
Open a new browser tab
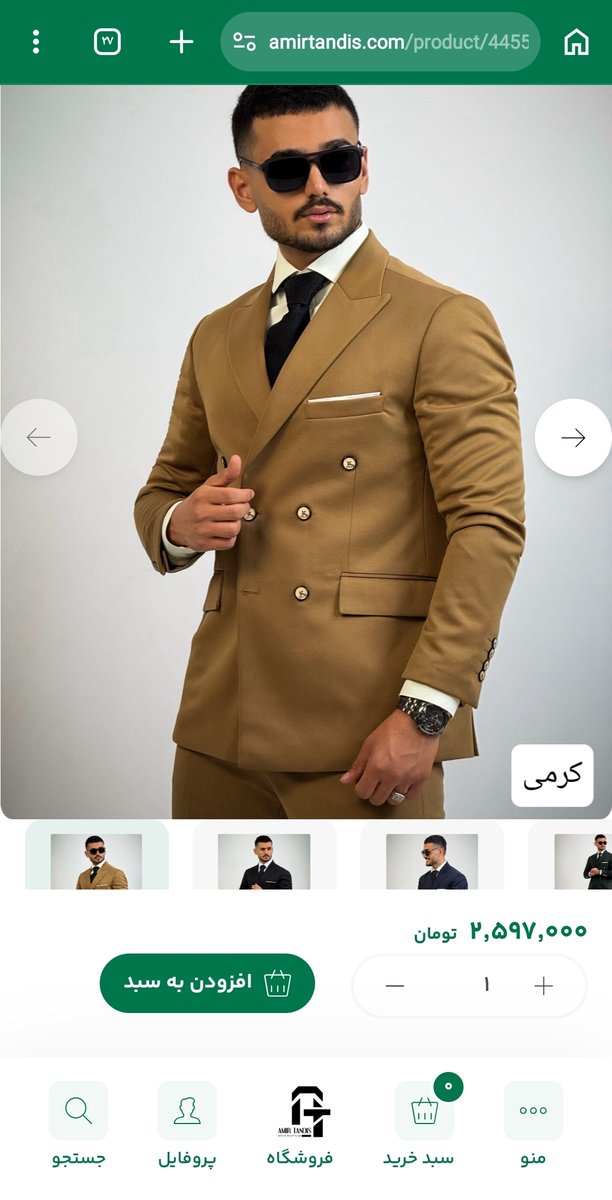(181, 42)
